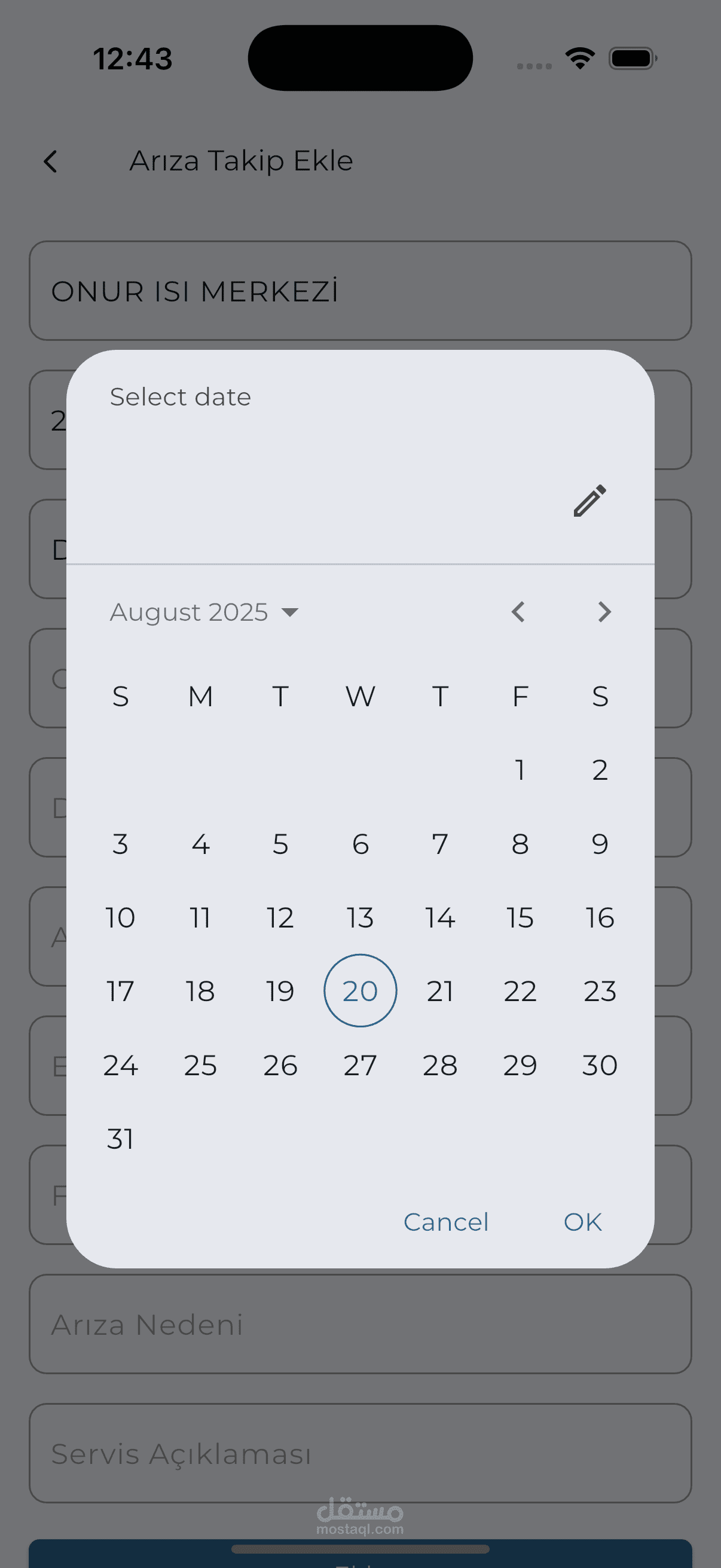The image size is (721, 1568).
Task: Pick August 25 as the date
Action: [200, 1065]
